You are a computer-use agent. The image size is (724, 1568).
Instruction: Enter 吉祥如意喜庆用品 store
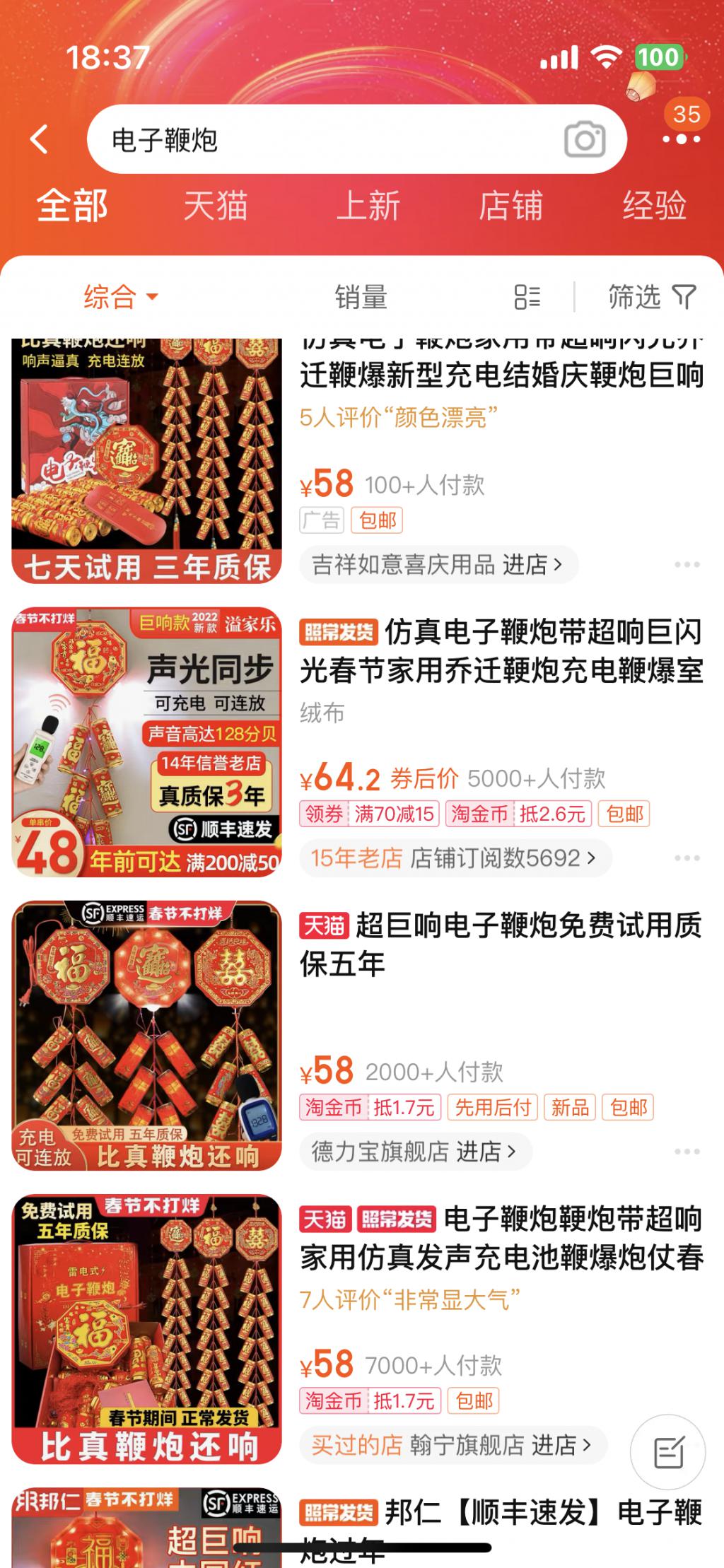(x=438, y=564)
